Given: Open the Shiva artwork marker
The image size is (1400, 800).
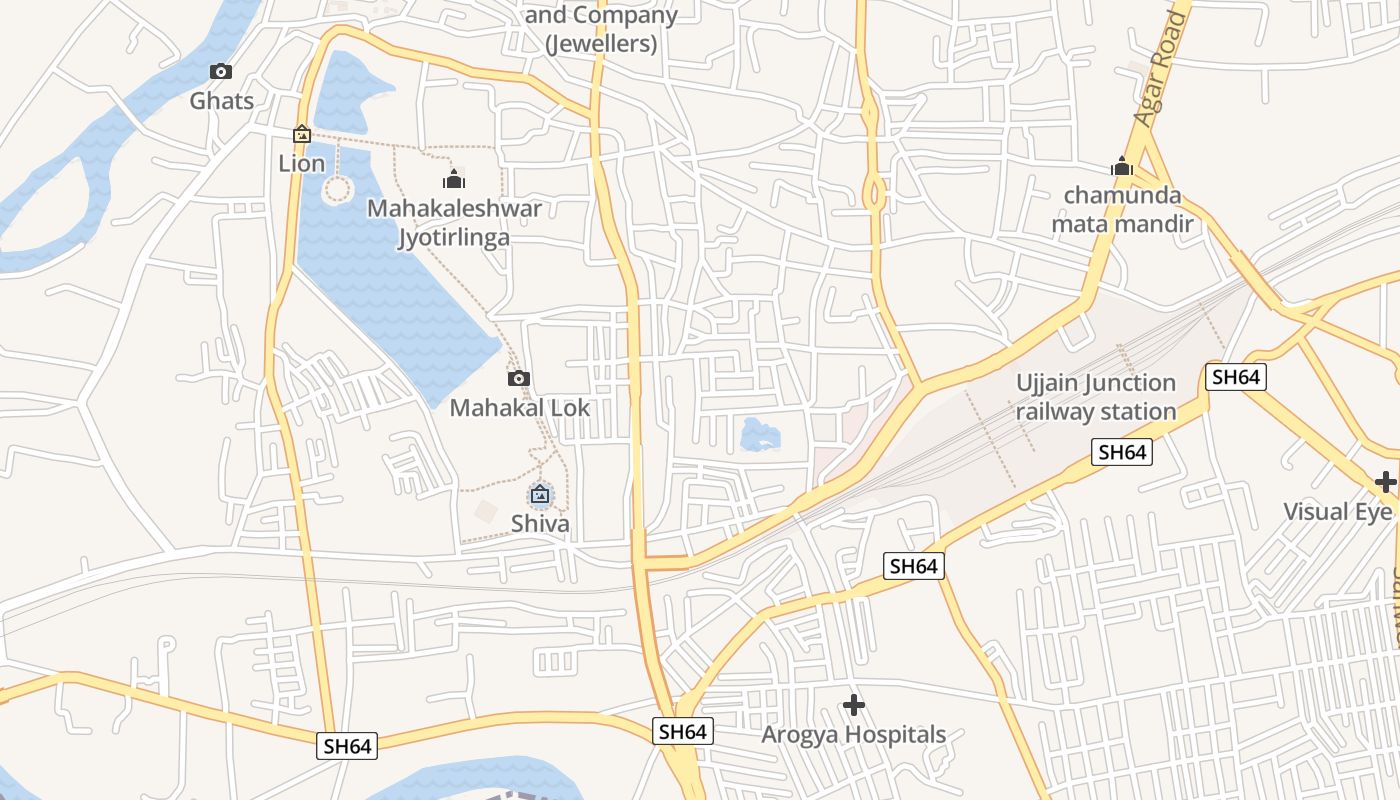Looking at the screenshot, I should 540,494.
